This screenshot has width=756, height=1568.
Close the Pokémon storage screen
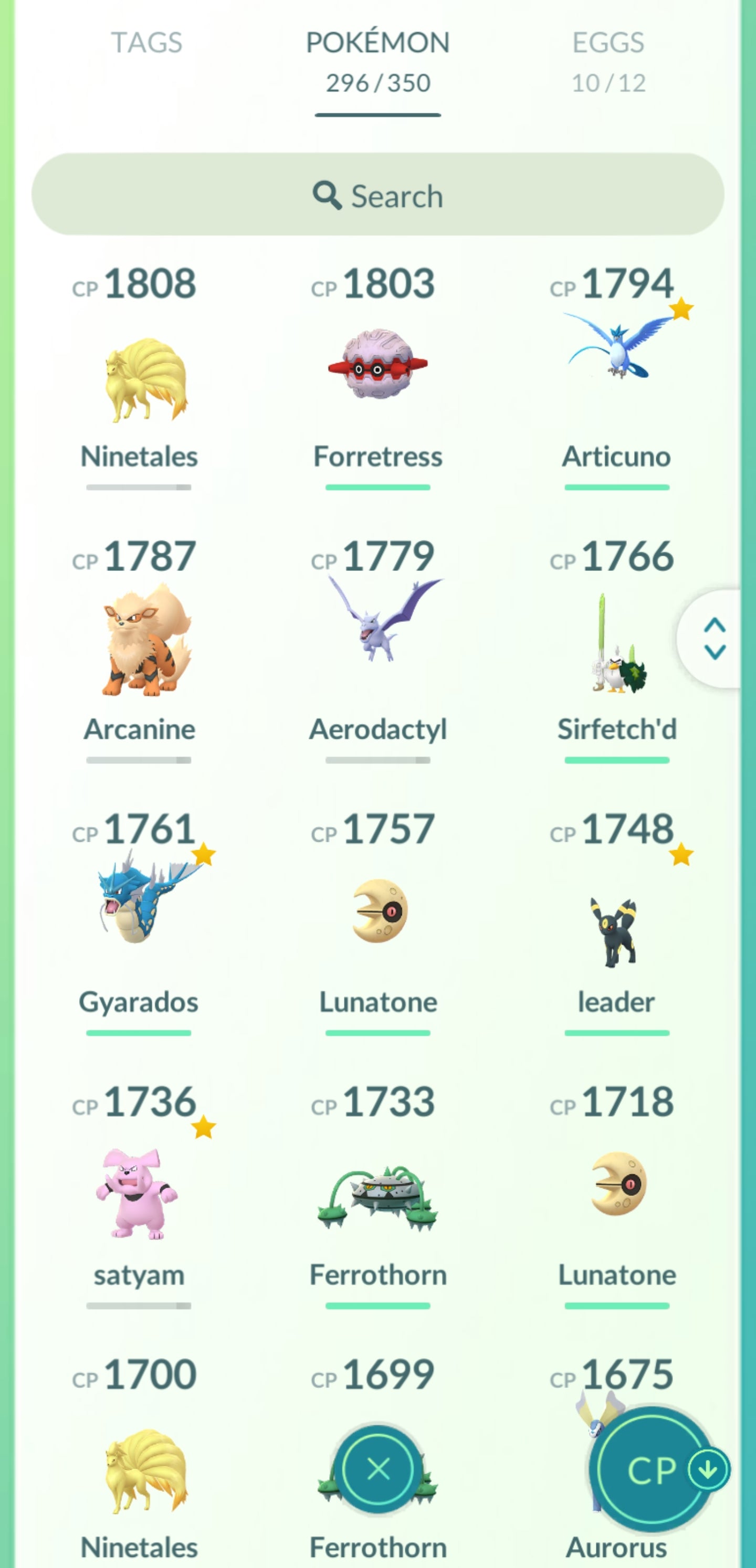379,1470
